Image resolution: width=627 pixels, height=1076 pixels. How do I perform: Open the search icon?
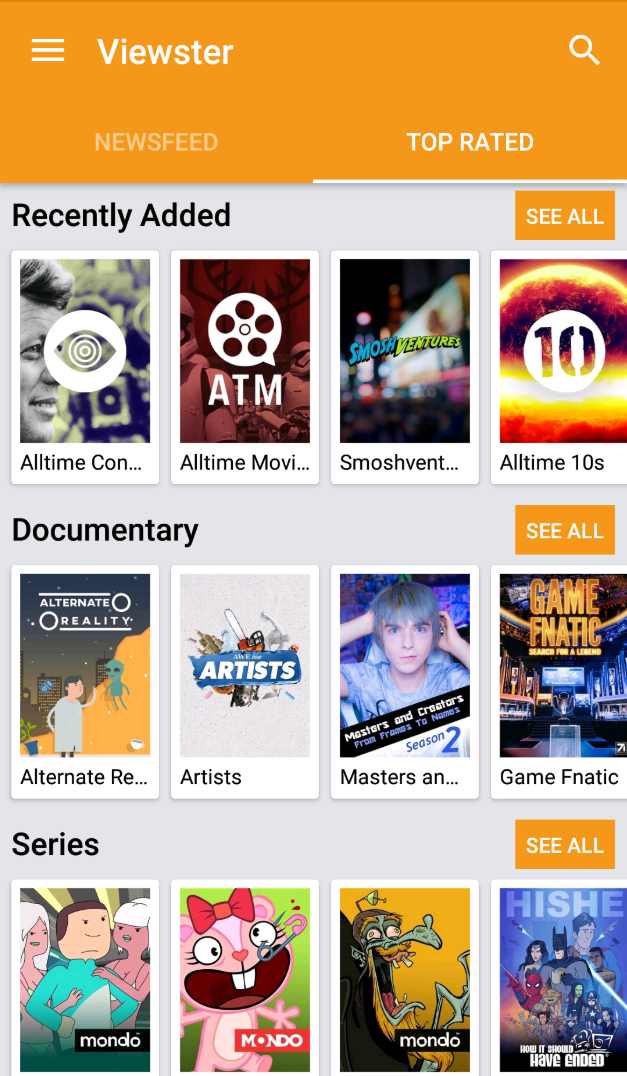click(584, 50)
